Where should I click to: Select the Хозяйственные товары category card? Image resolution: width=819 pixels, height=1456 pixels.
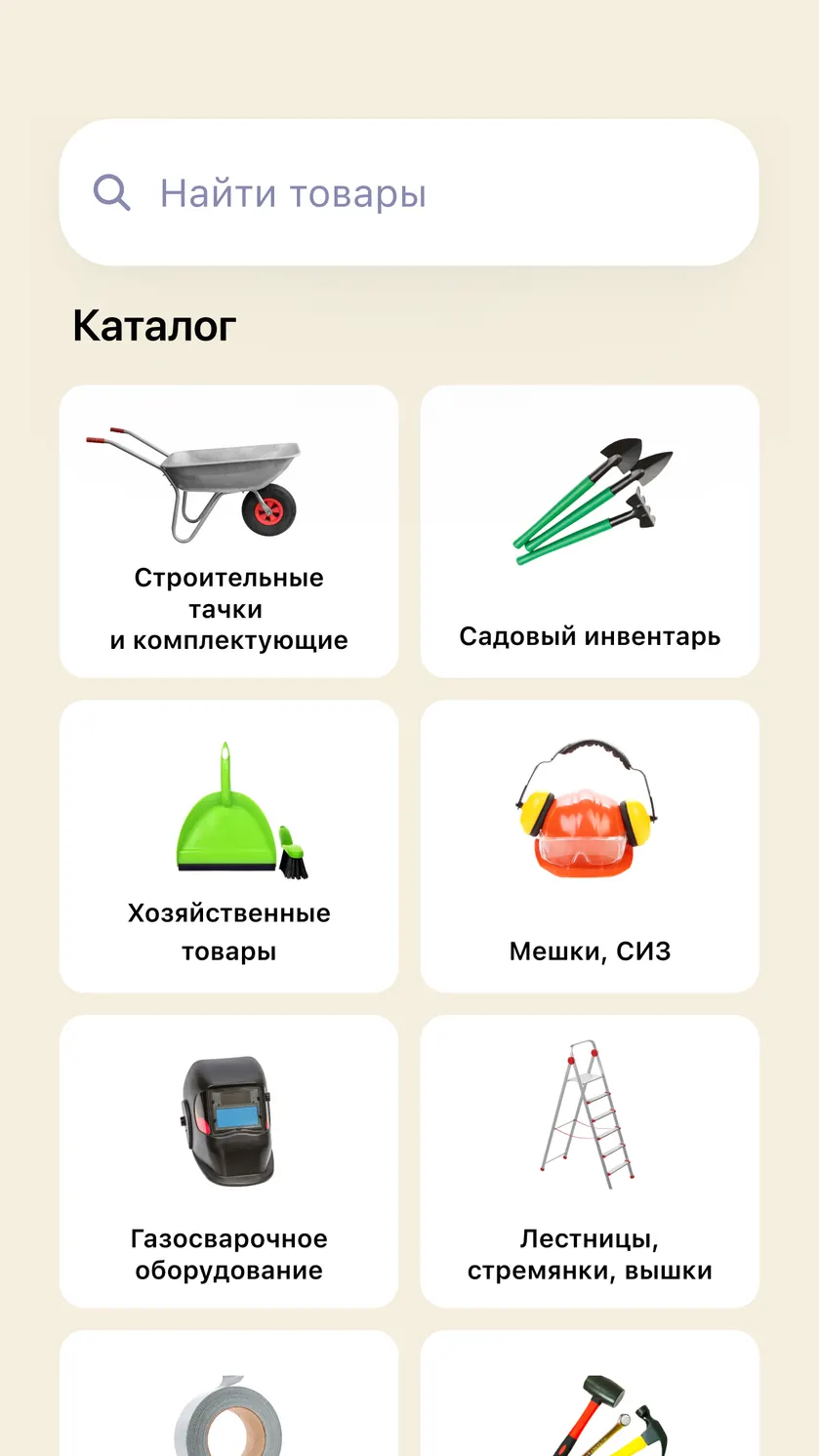coord(228,846)
